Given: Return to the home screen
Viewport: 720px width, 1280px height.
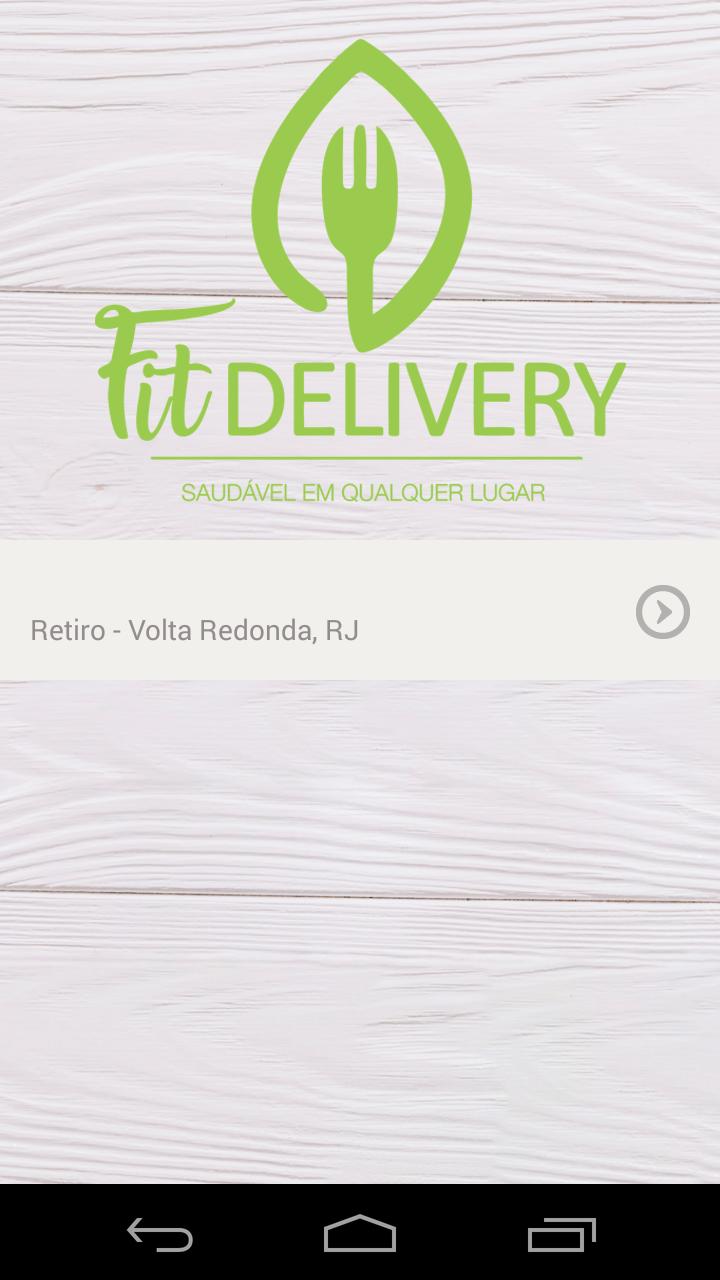Looking at the screenshot, I should coord(360,1234).
